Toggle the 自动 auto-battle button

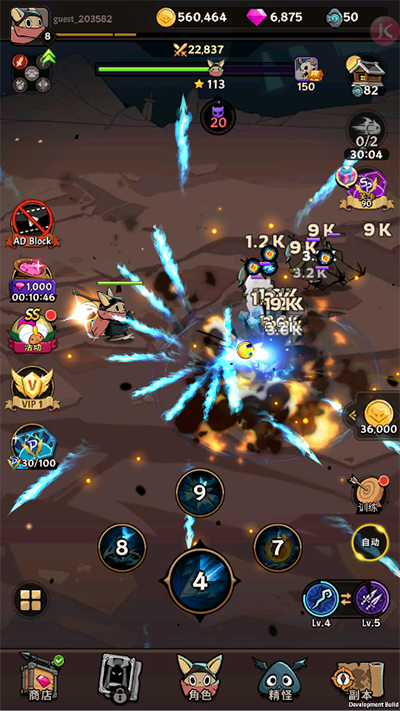[x=371, y=542]
